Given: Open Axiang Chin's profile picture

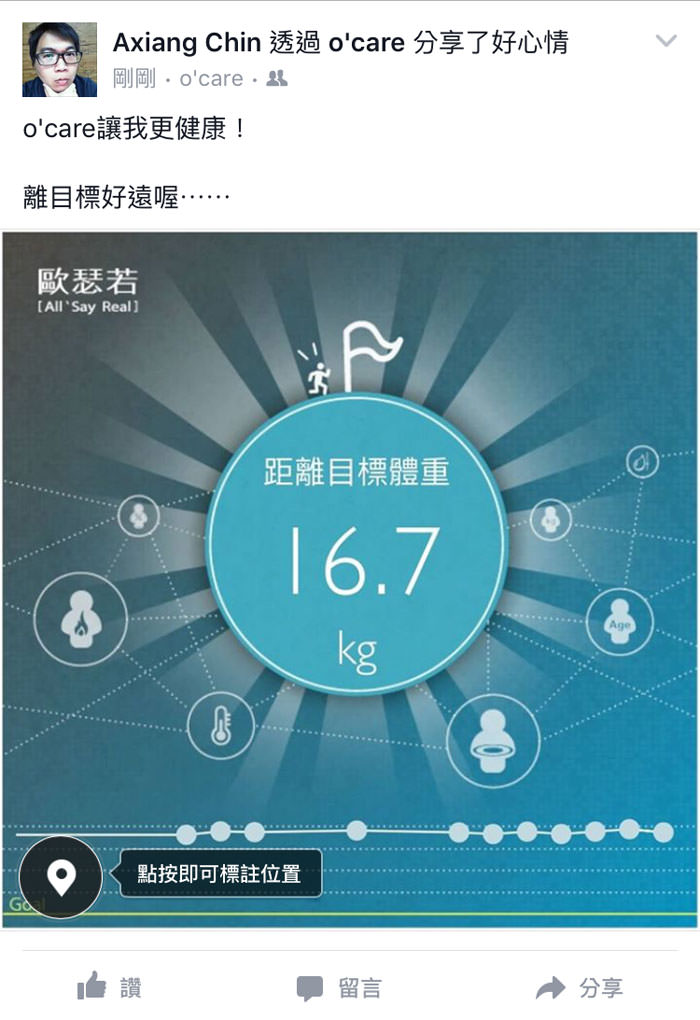Looking at the screenshot, I should point(59,60).
